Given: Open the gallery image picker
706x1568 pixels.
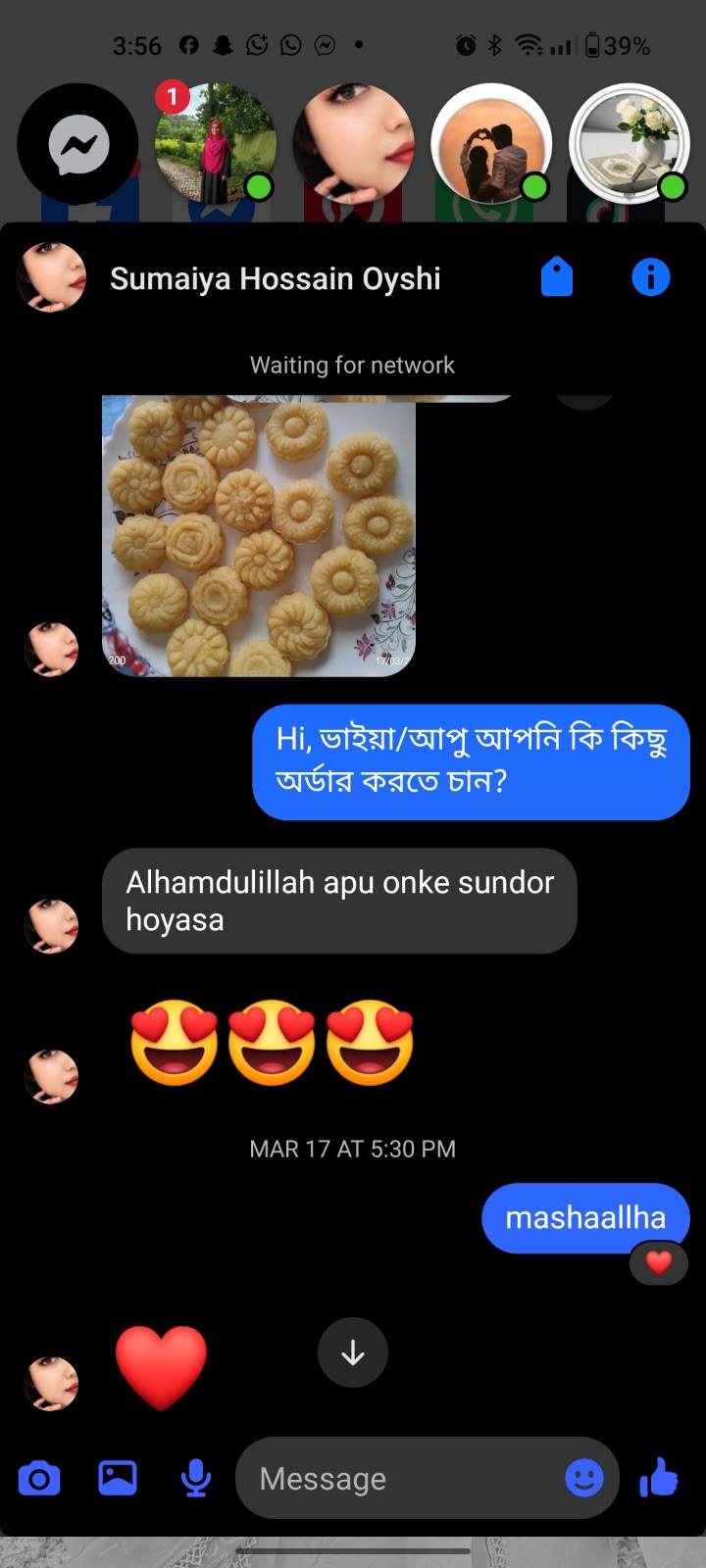Looking at the screenshot, I should pyautogui.click(x=118, y=1477).
